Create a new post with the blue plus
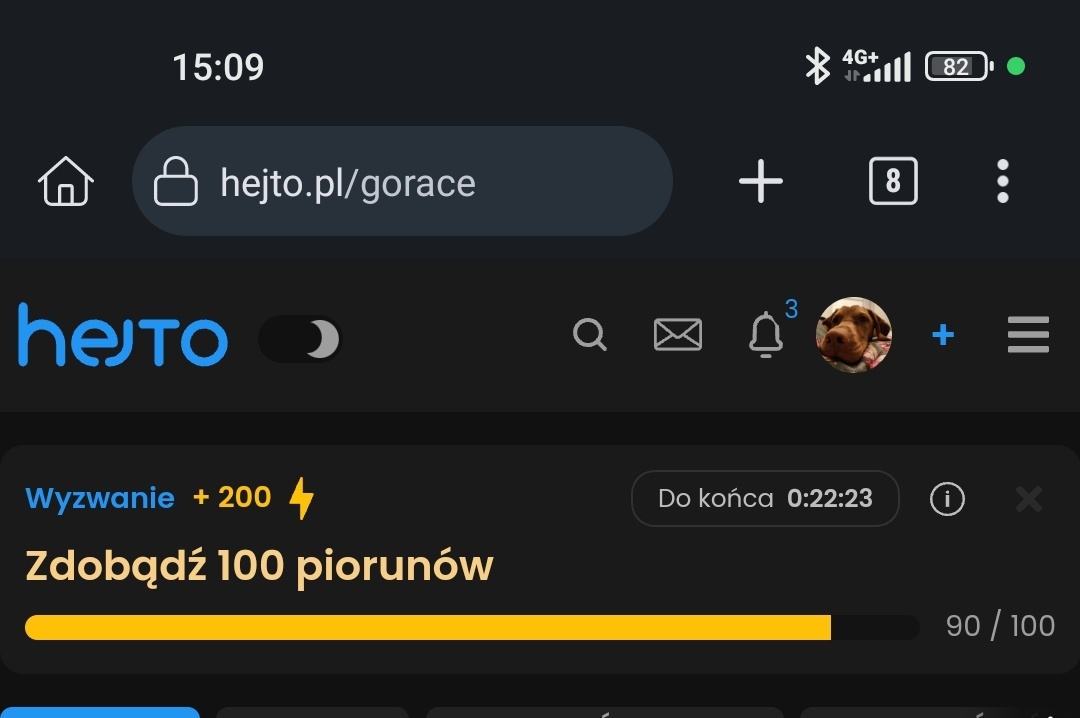This screenshot has width=1080, height=718. [x=942, y=335]
